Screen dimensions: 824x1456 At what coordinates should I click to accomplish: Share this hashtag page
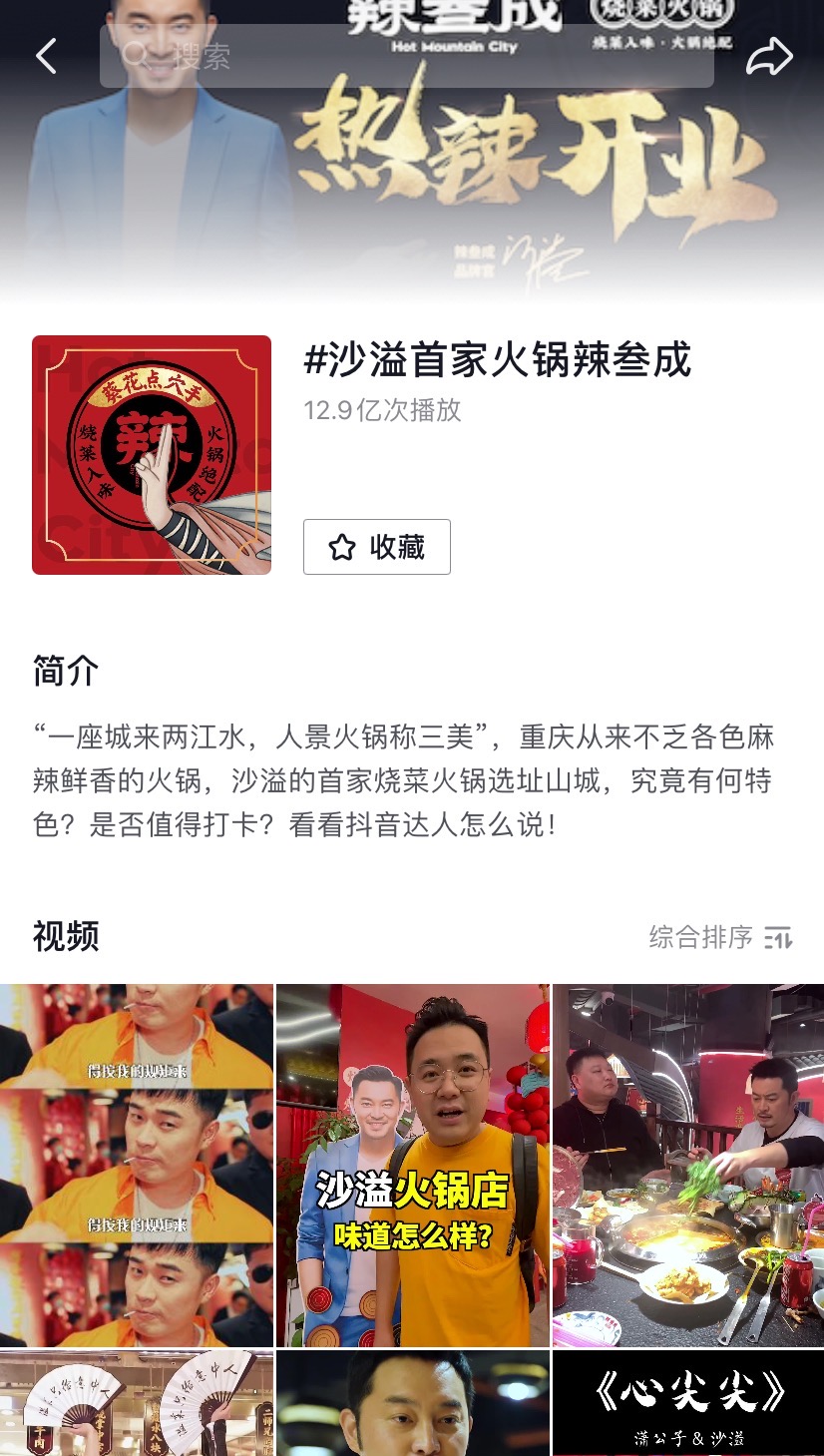[769, 57]
